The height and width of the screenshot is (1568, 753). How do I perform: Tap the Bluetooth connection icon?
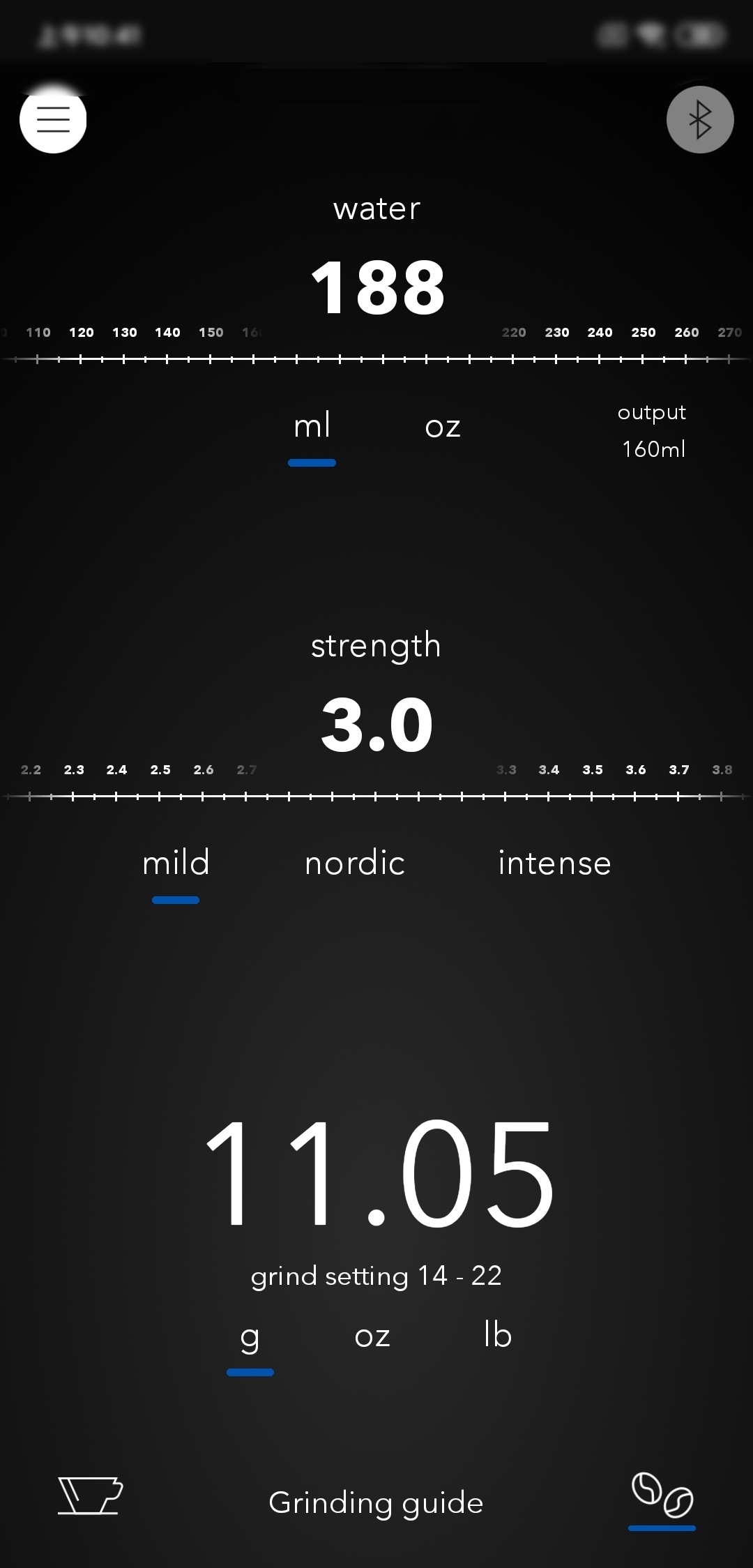tap(700, 119)
